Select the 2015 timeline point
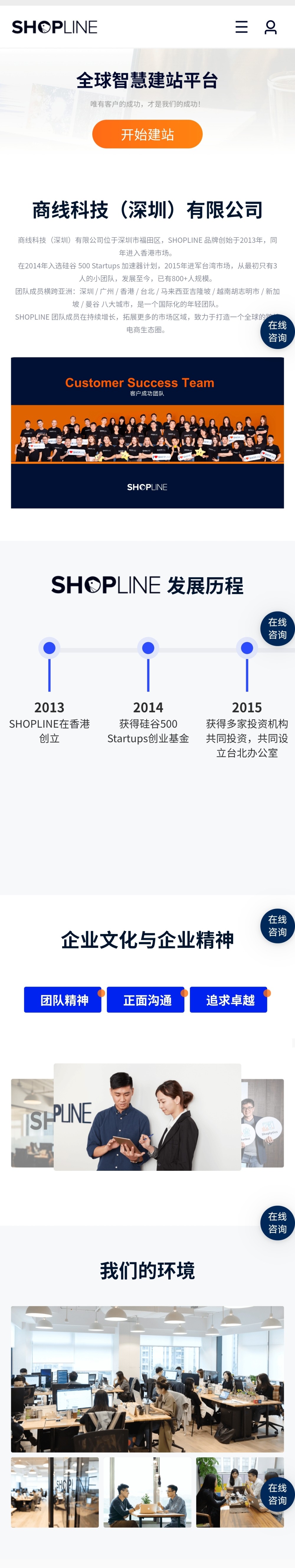Screen dimensions: 295x1568 click(247, 648)
